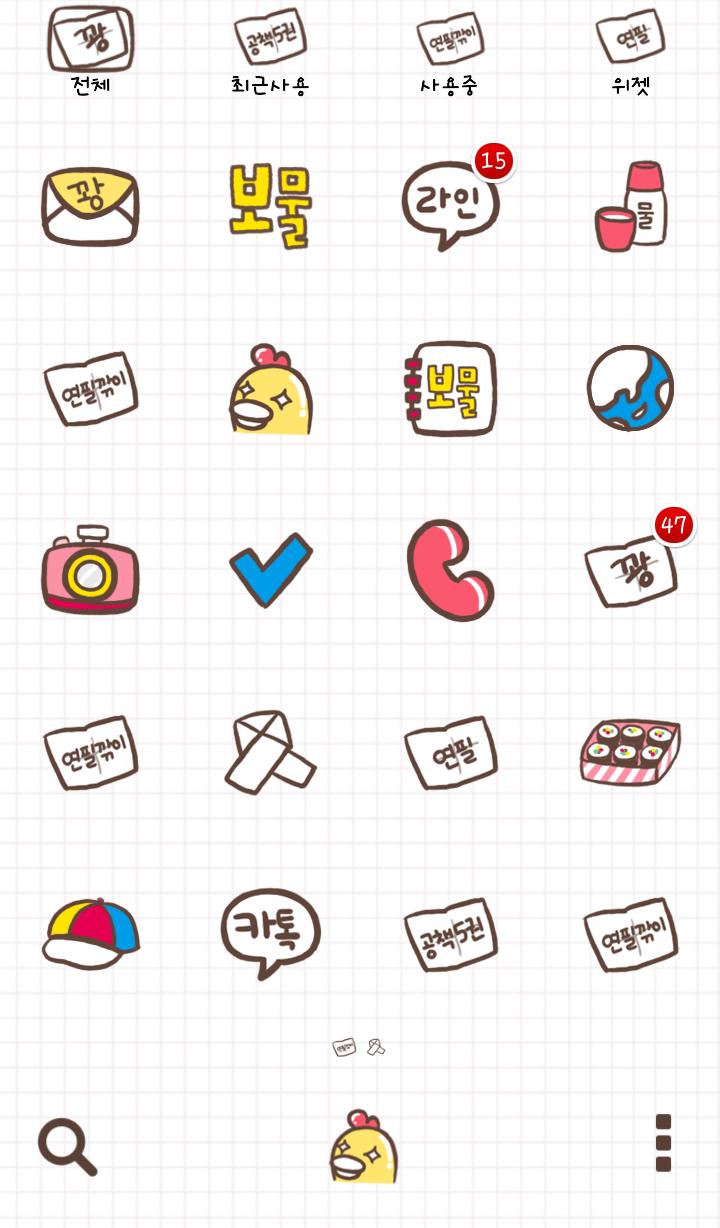
Task: Open the pink phone receiver icon
Action: (450, 570)
